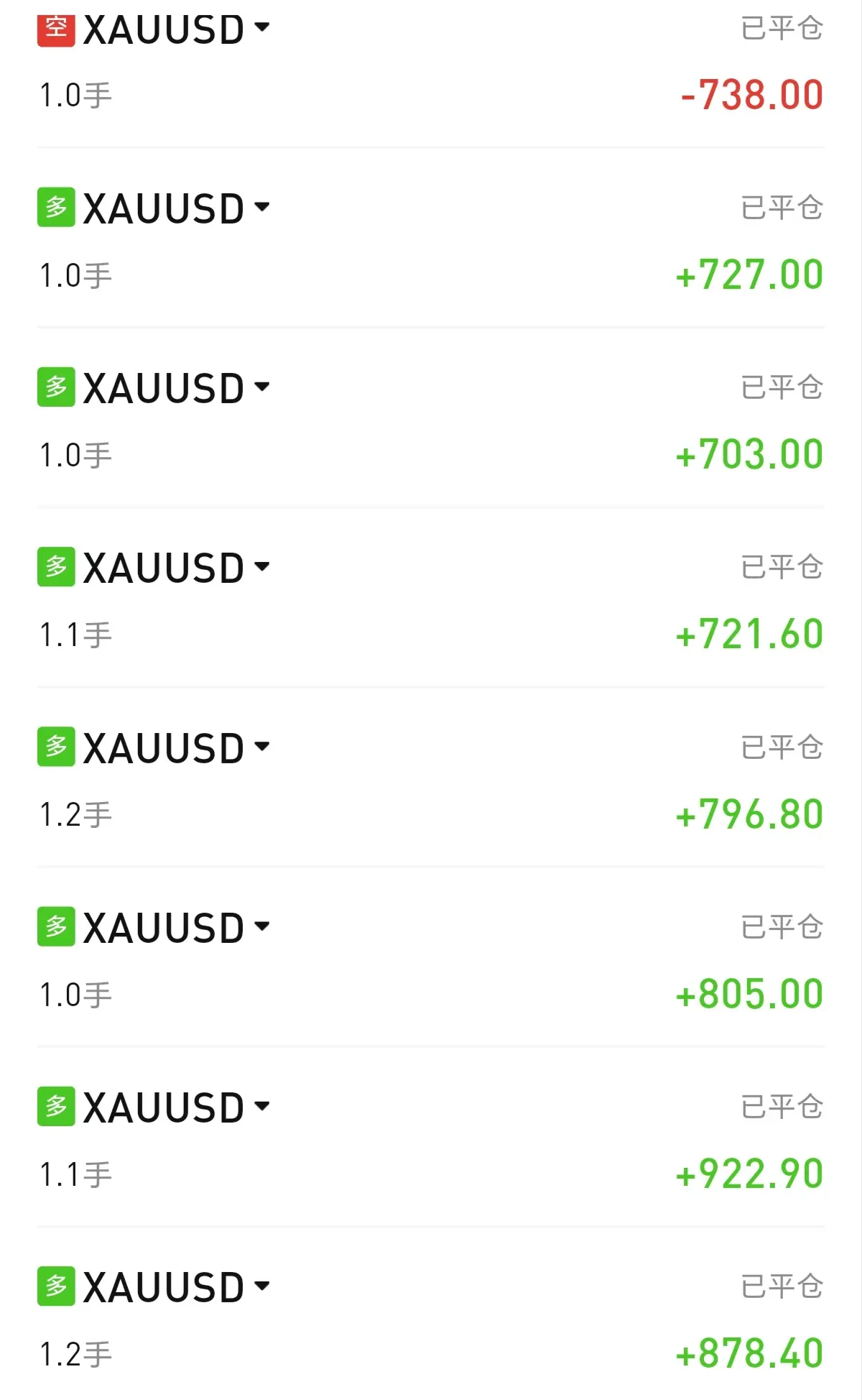Image resolution: width=862 pixels, height=1400 pixels.
Task: Expand the 1.1 lot trade with +721.60
Action: click(262, 567)
